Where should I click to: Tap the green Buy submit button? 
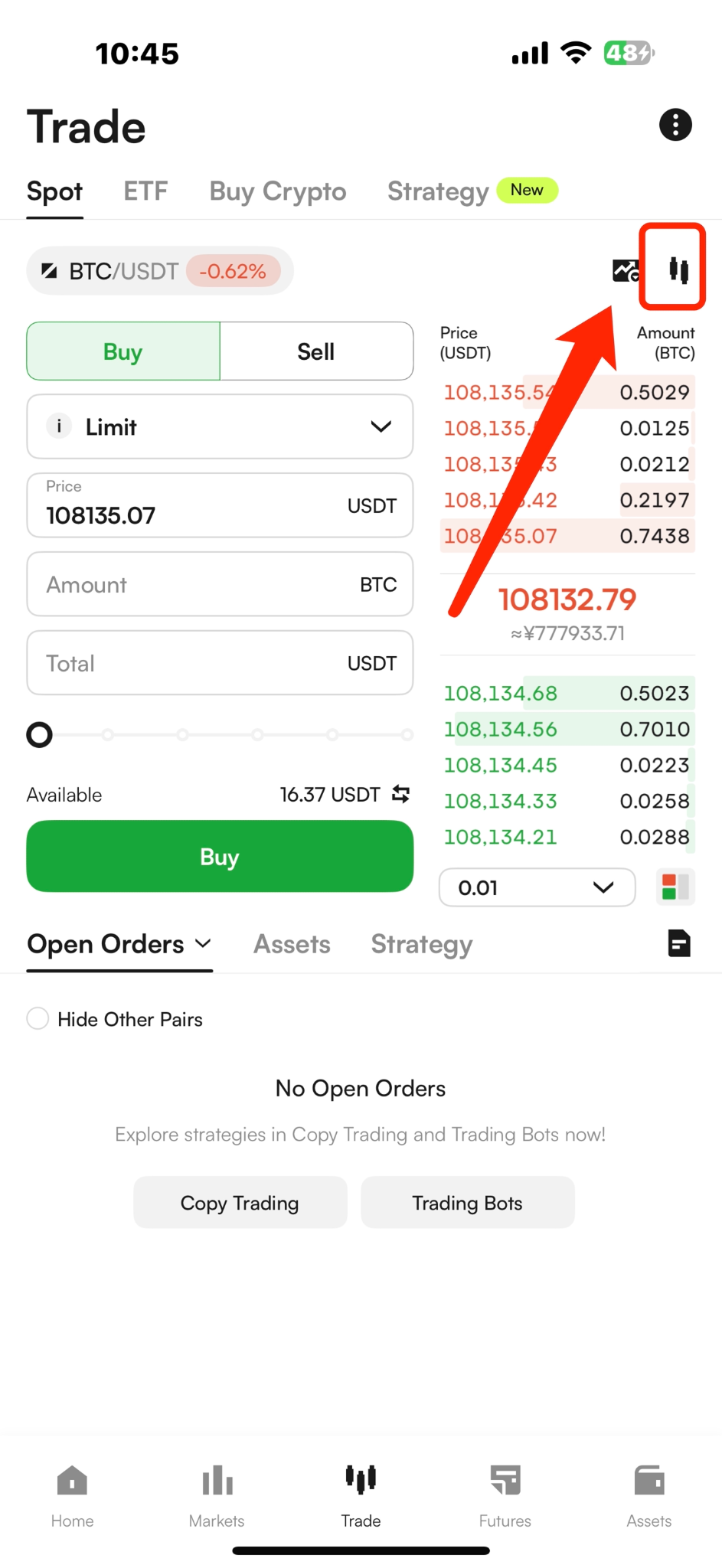220,856
